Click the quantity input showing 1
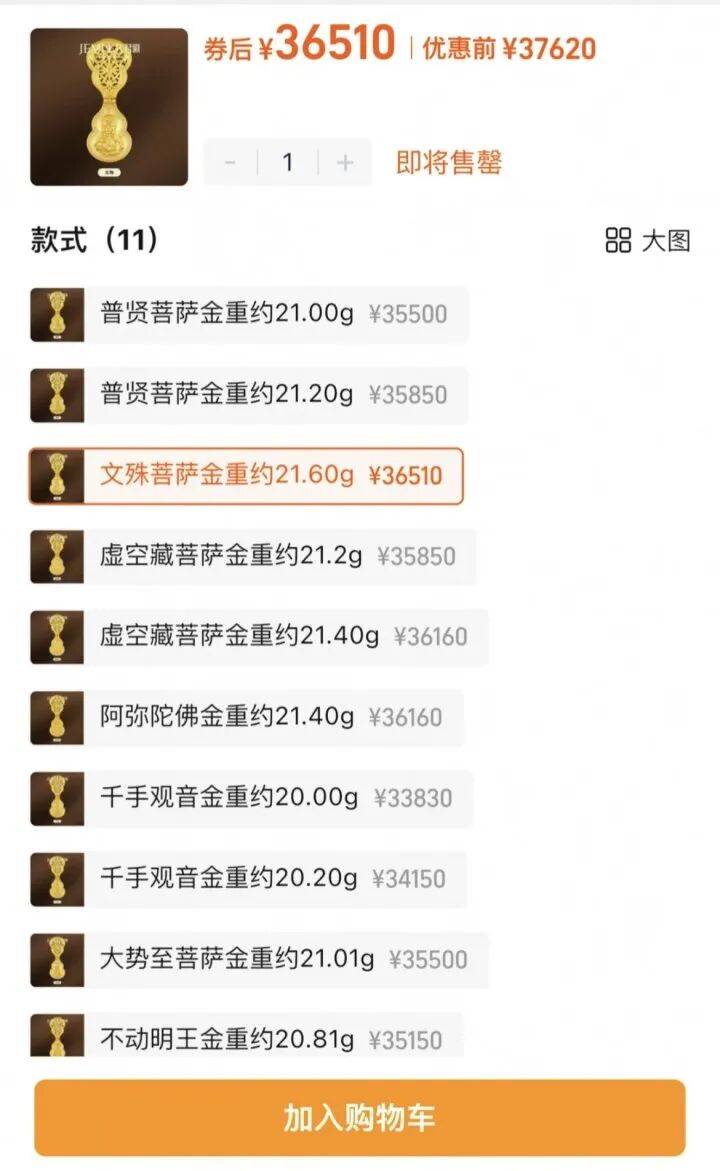This screenshot has width=720, height=1171. tap(287, 163)
